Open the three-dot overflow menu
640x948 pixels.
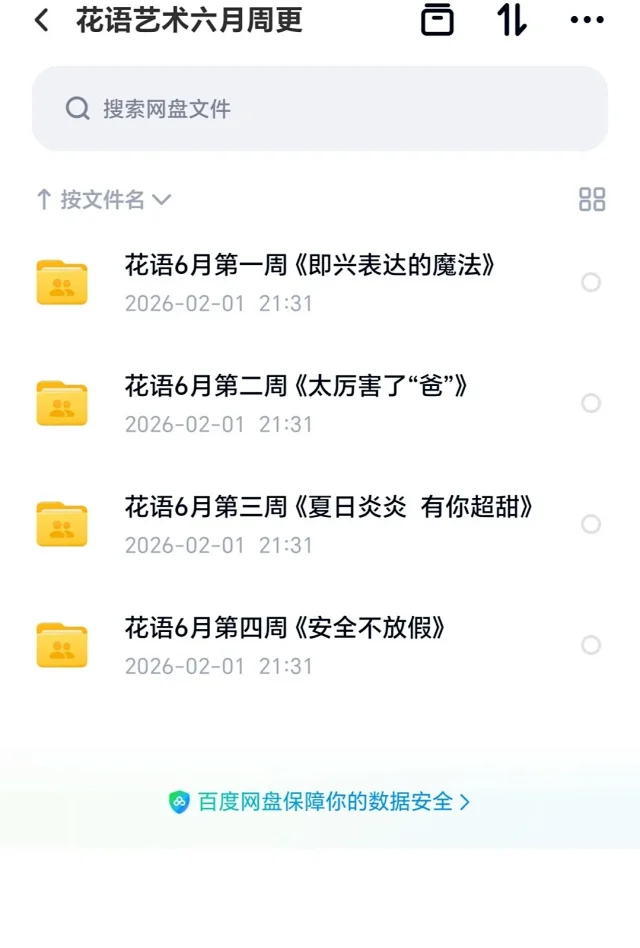pyautogui.click(x=586, y=20)
